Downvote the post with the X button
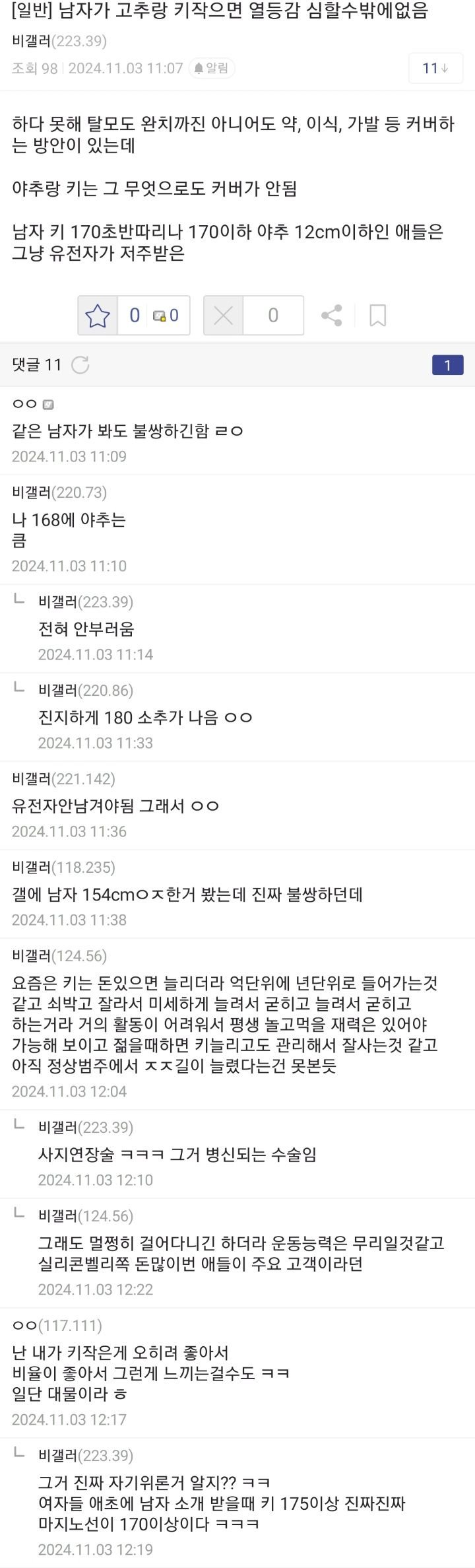 pyautogui.click(x=224, y=316)
